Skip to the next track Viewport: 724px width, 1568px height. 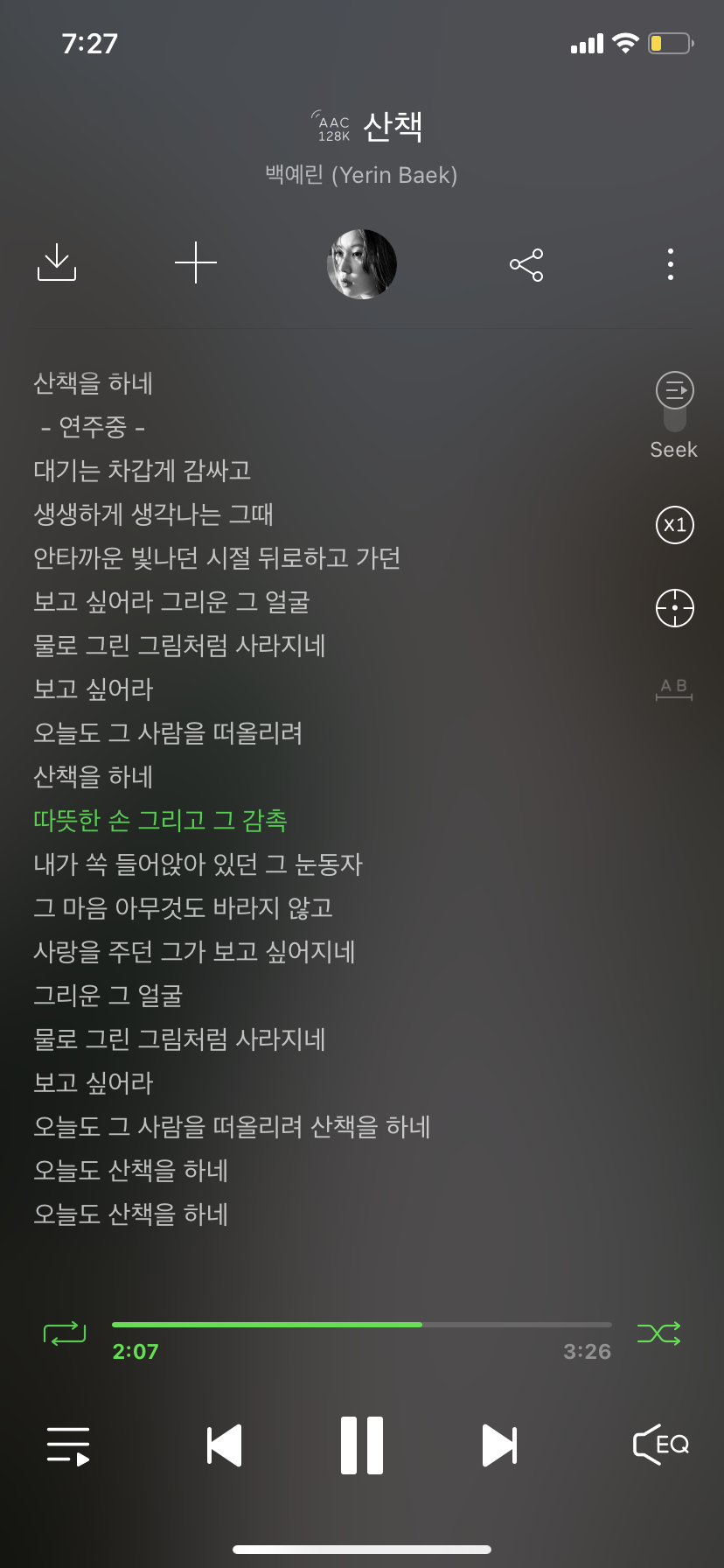point(500,1445)
